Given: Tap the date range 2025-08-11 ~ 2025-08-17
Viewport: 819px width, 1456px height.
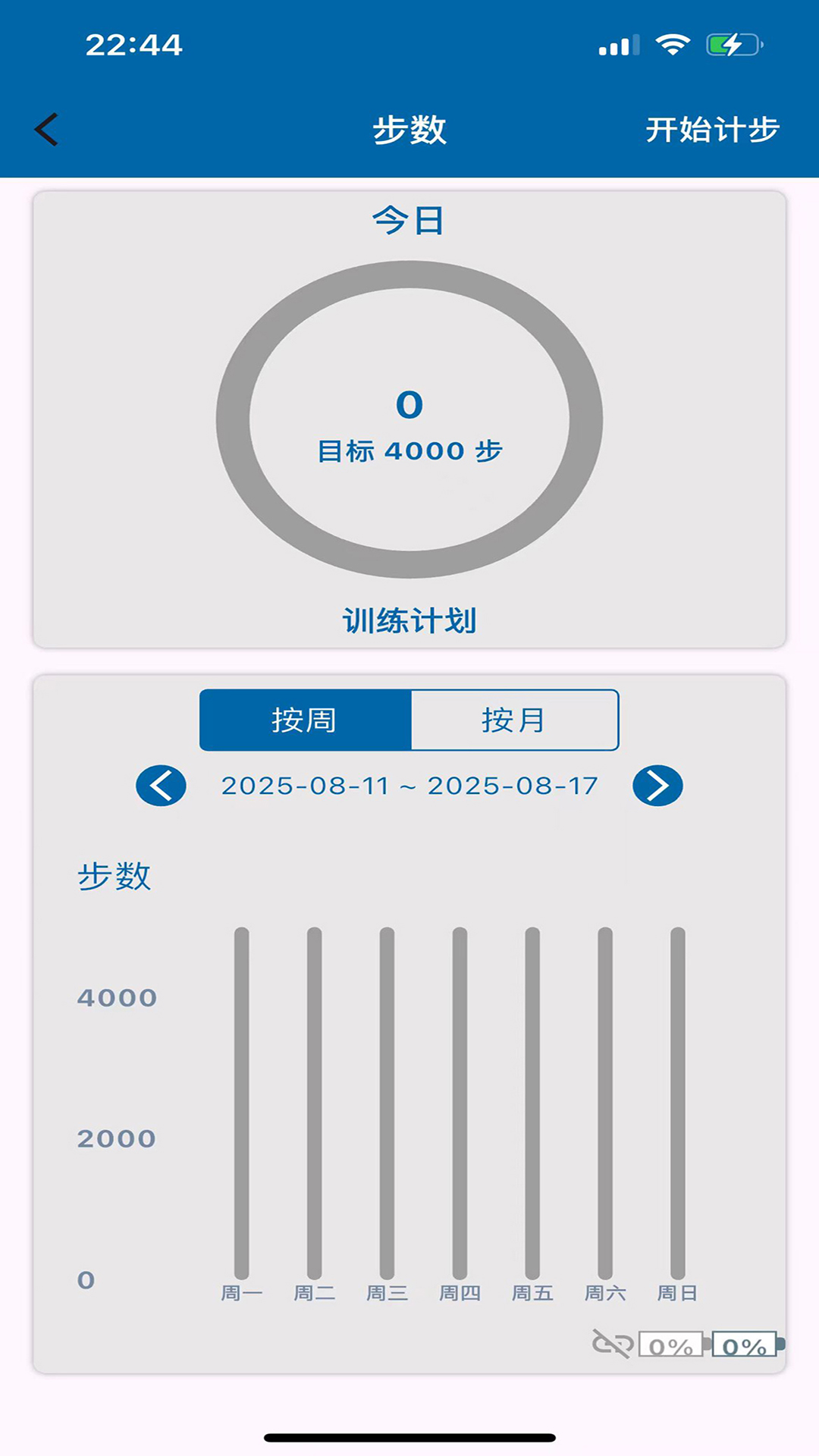Looking at the screenshot, I should point(409,787).
